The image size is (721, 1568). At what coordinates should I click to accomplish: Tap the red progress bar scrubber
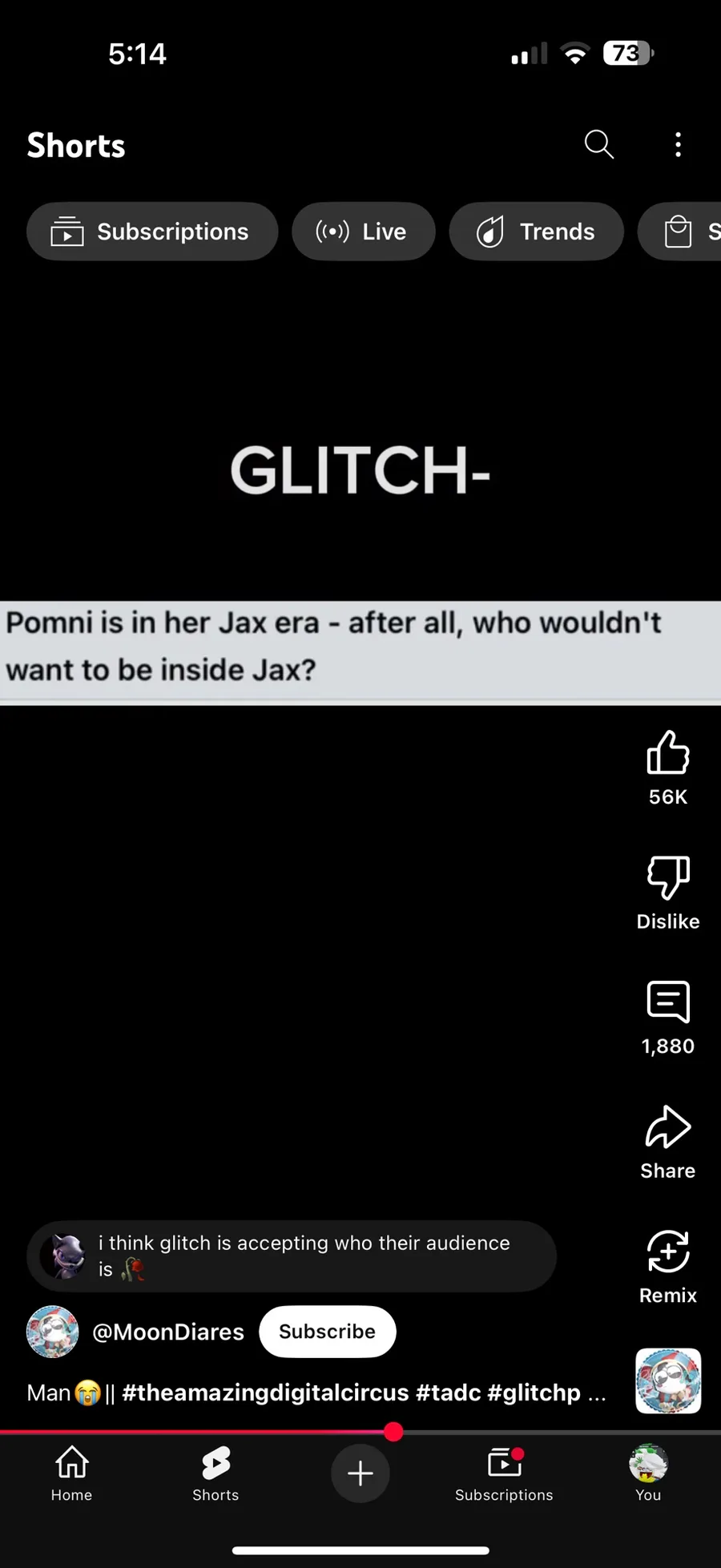coord(393,1432)
